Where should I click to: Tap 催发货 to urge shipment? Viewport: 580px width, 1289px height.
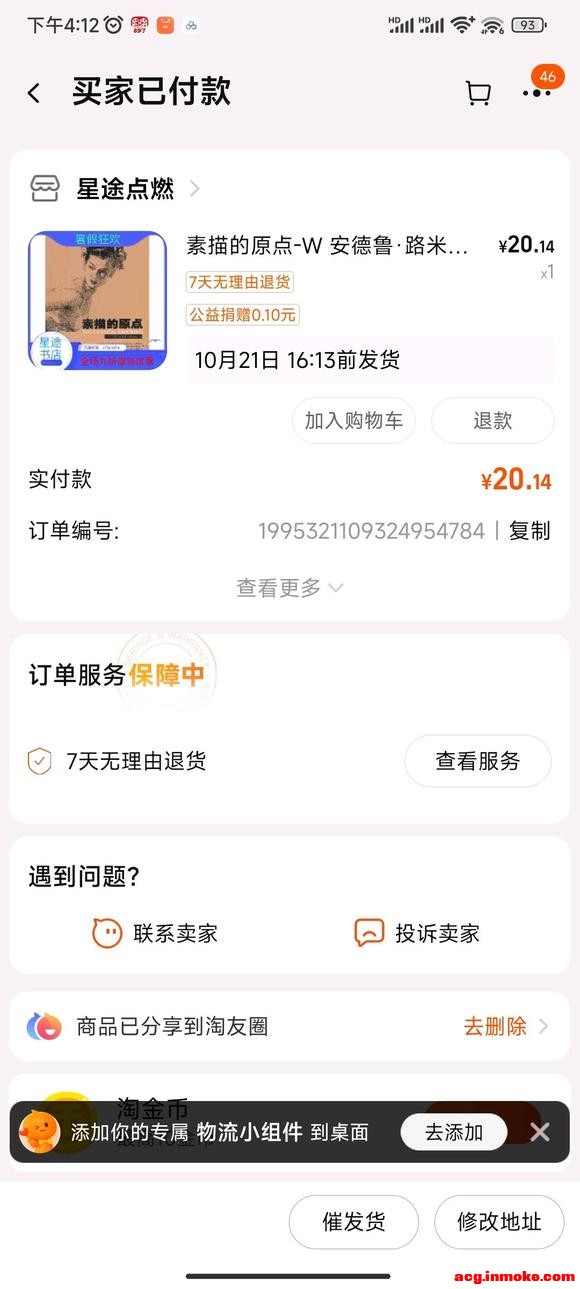click(x=354, y=1221)
